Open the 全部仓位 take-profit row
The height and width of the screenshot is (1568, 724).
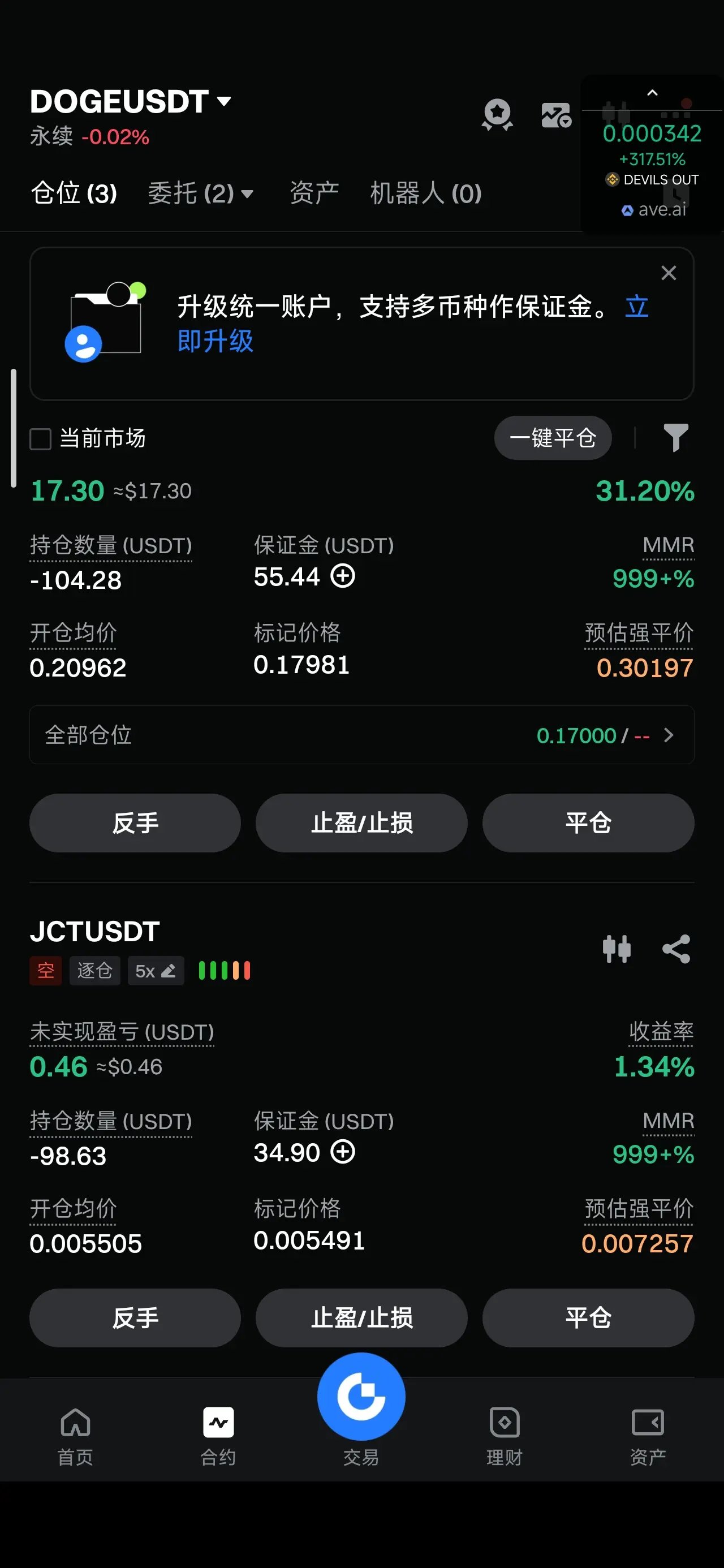361,735
